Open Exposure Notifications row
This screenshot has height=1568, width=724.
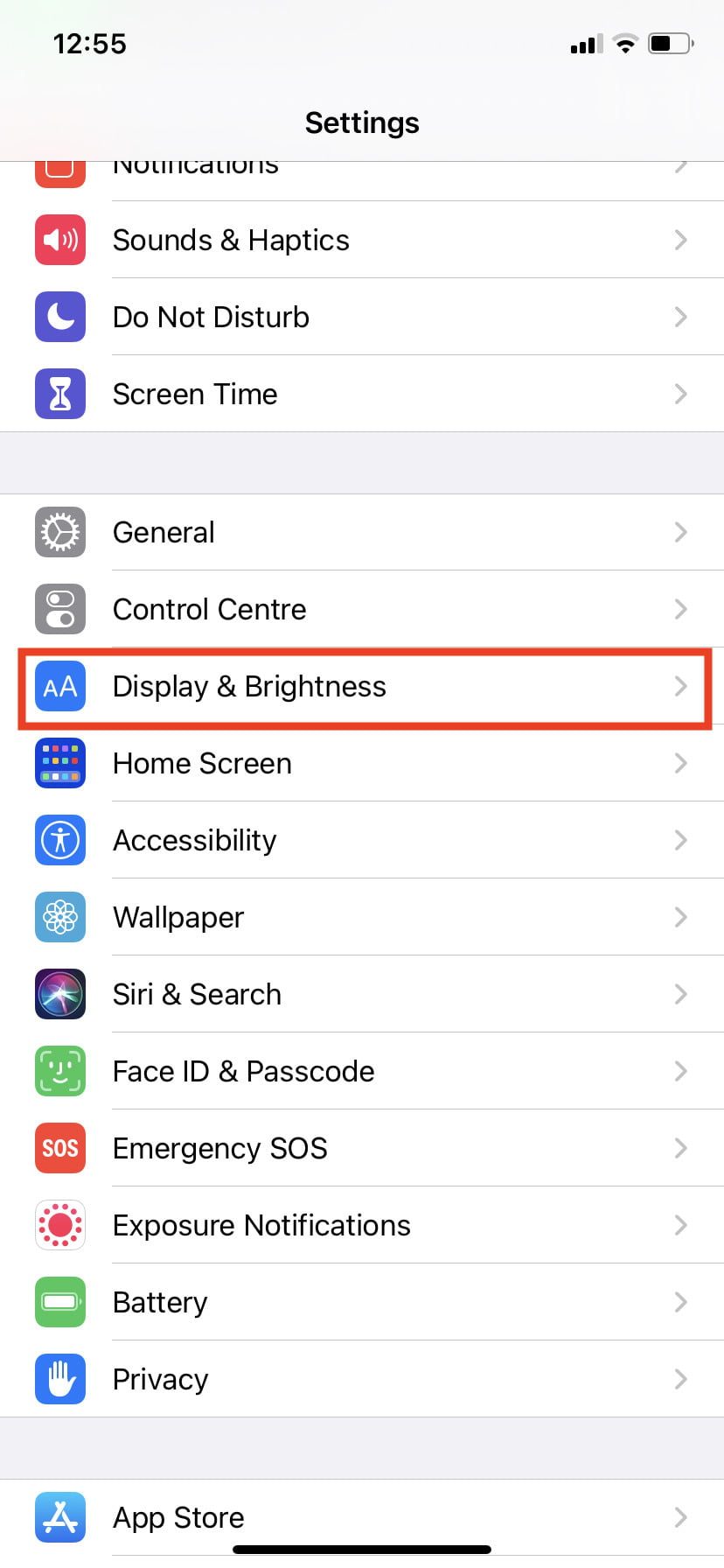pyautogui.click(x=362, y=1225)
